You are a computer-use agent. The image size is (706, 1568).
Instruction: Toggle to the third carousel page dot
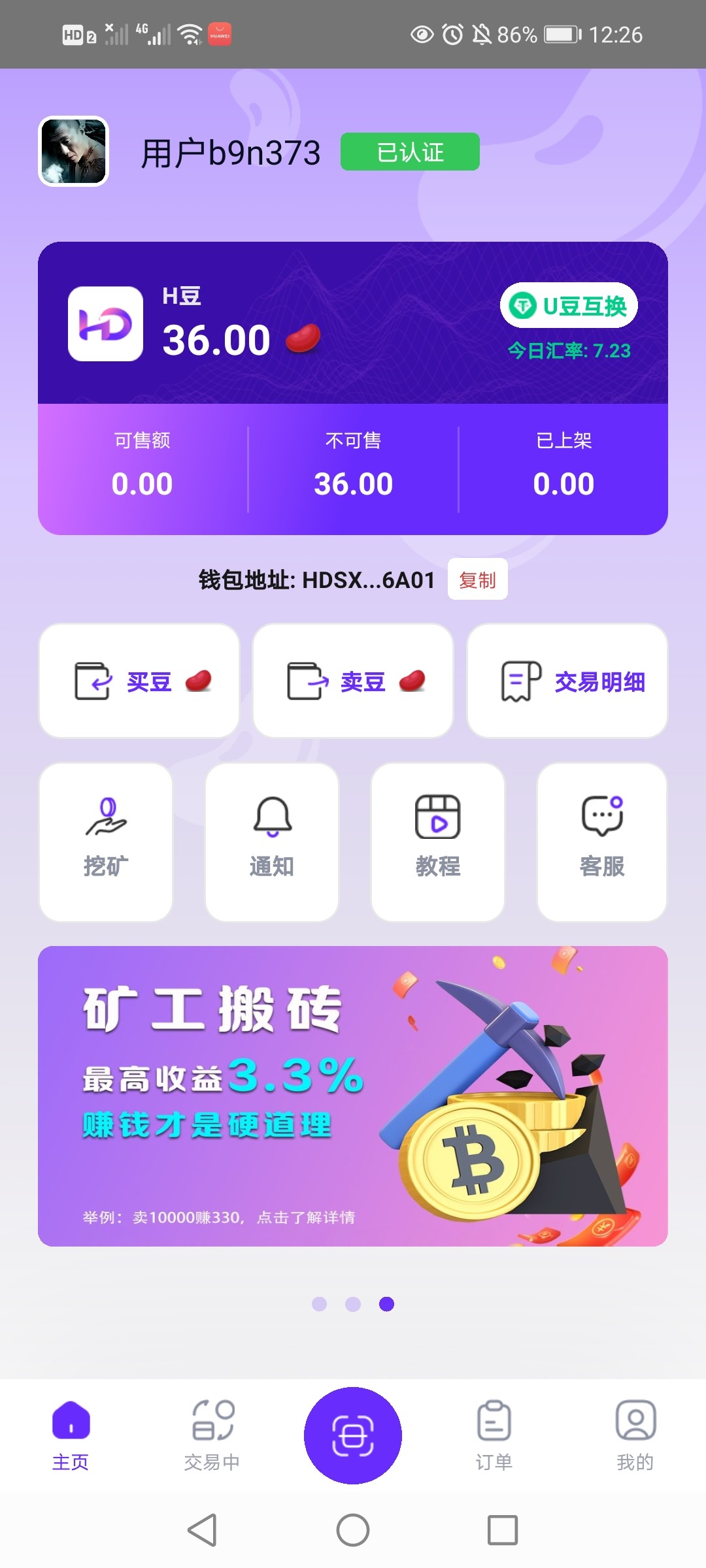pos(387,1305)
